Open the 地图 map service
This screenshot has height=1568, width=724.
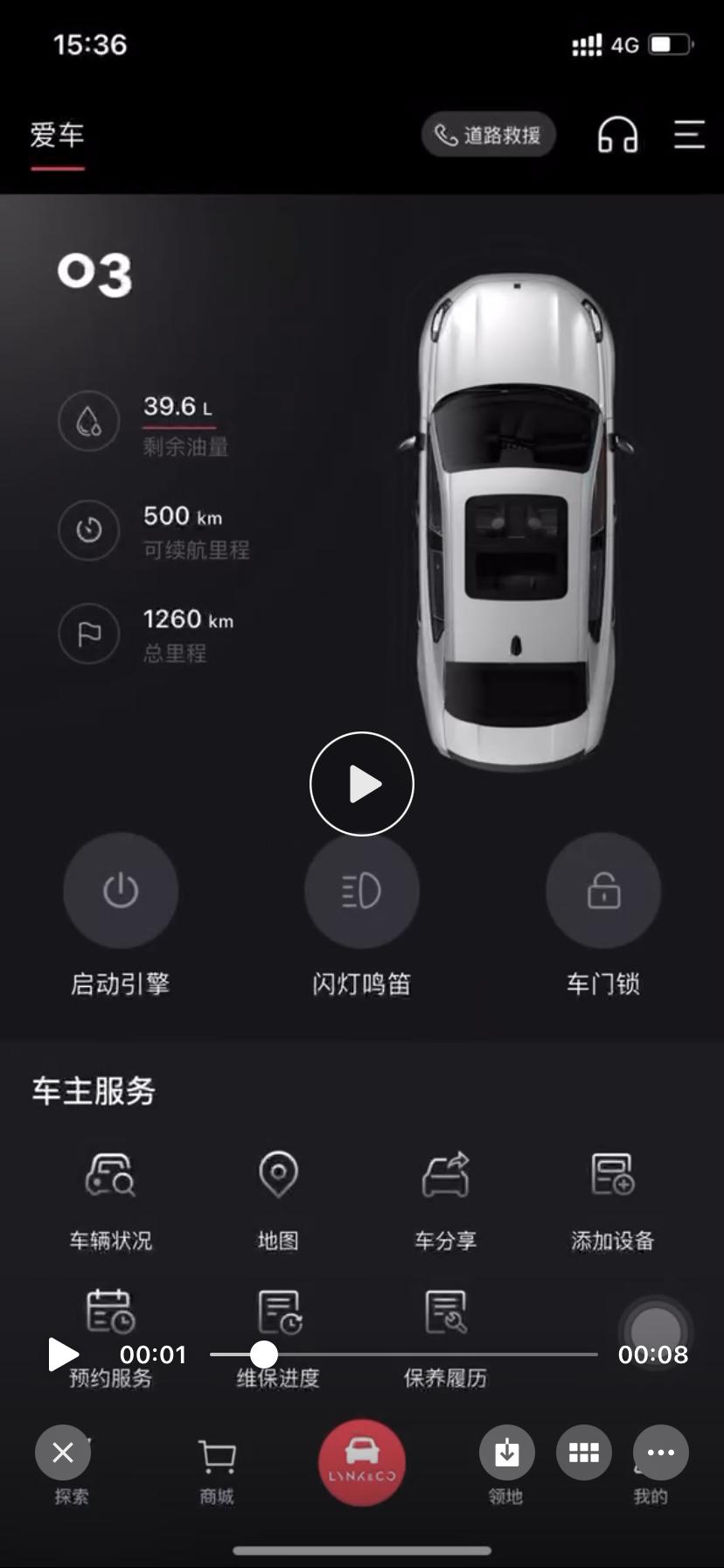click(x=278, y=1200)
